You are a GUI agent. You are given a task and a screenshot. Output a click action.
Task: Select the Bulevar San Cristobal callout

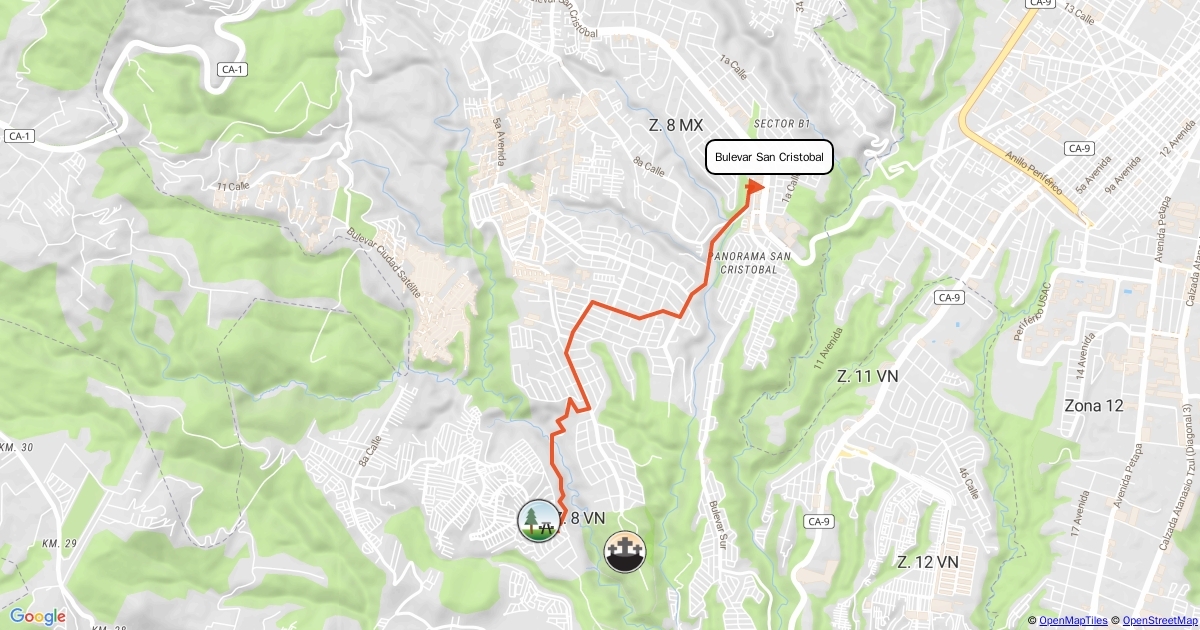coord(769,158)
